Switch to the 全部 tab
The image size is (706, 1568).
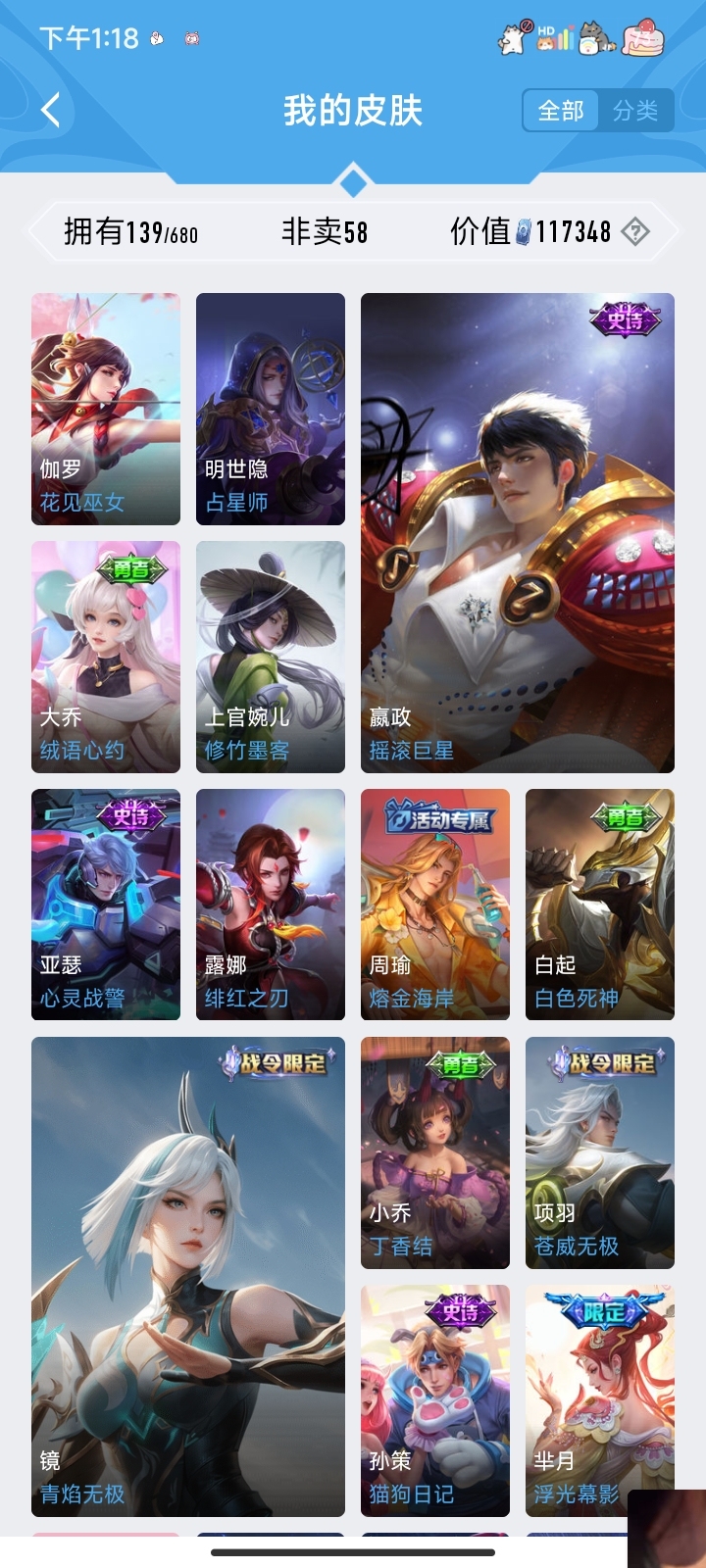click(561, 111)
